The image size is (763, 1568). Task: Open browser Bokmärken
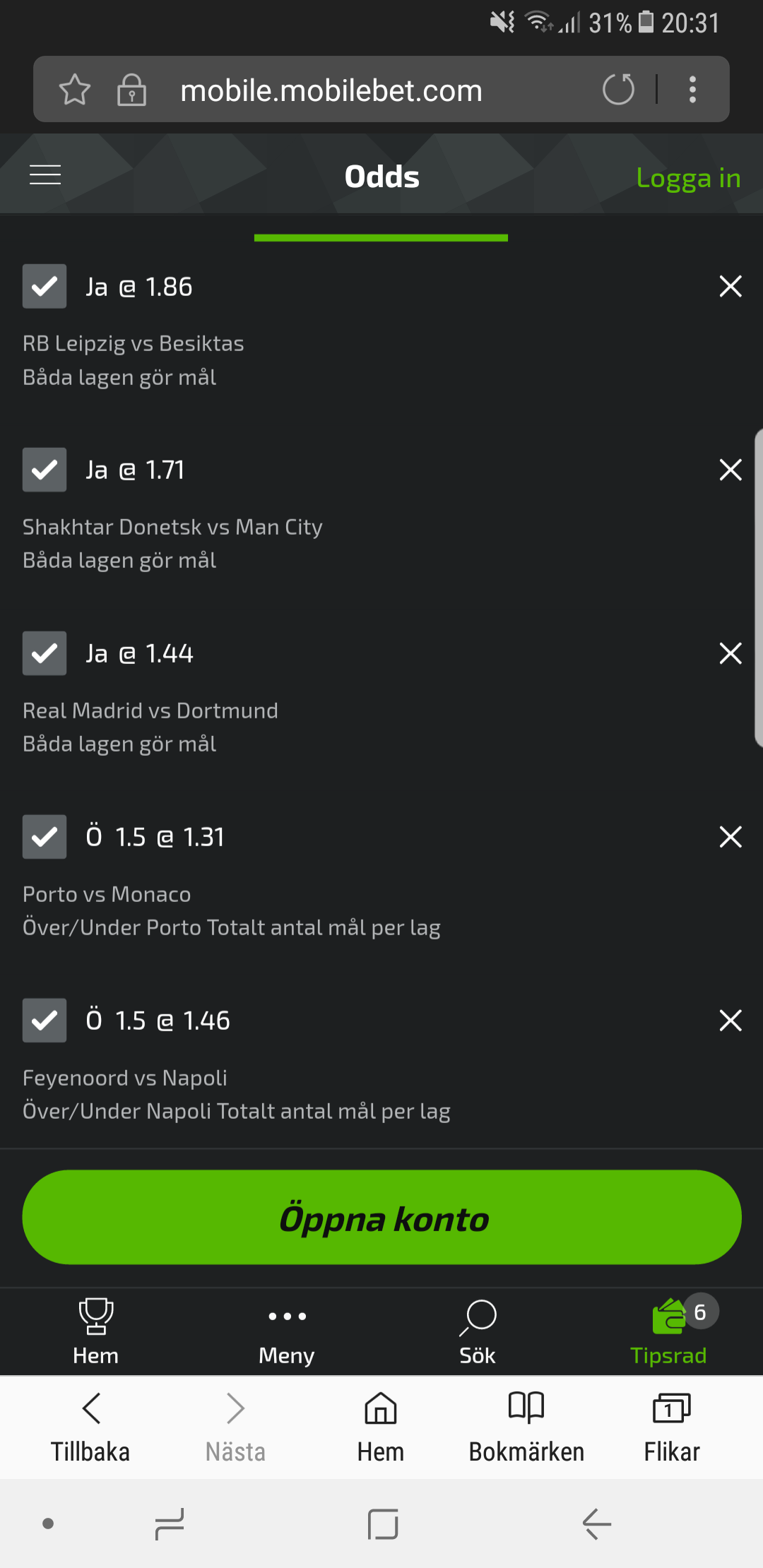[x=526, y=1427]
